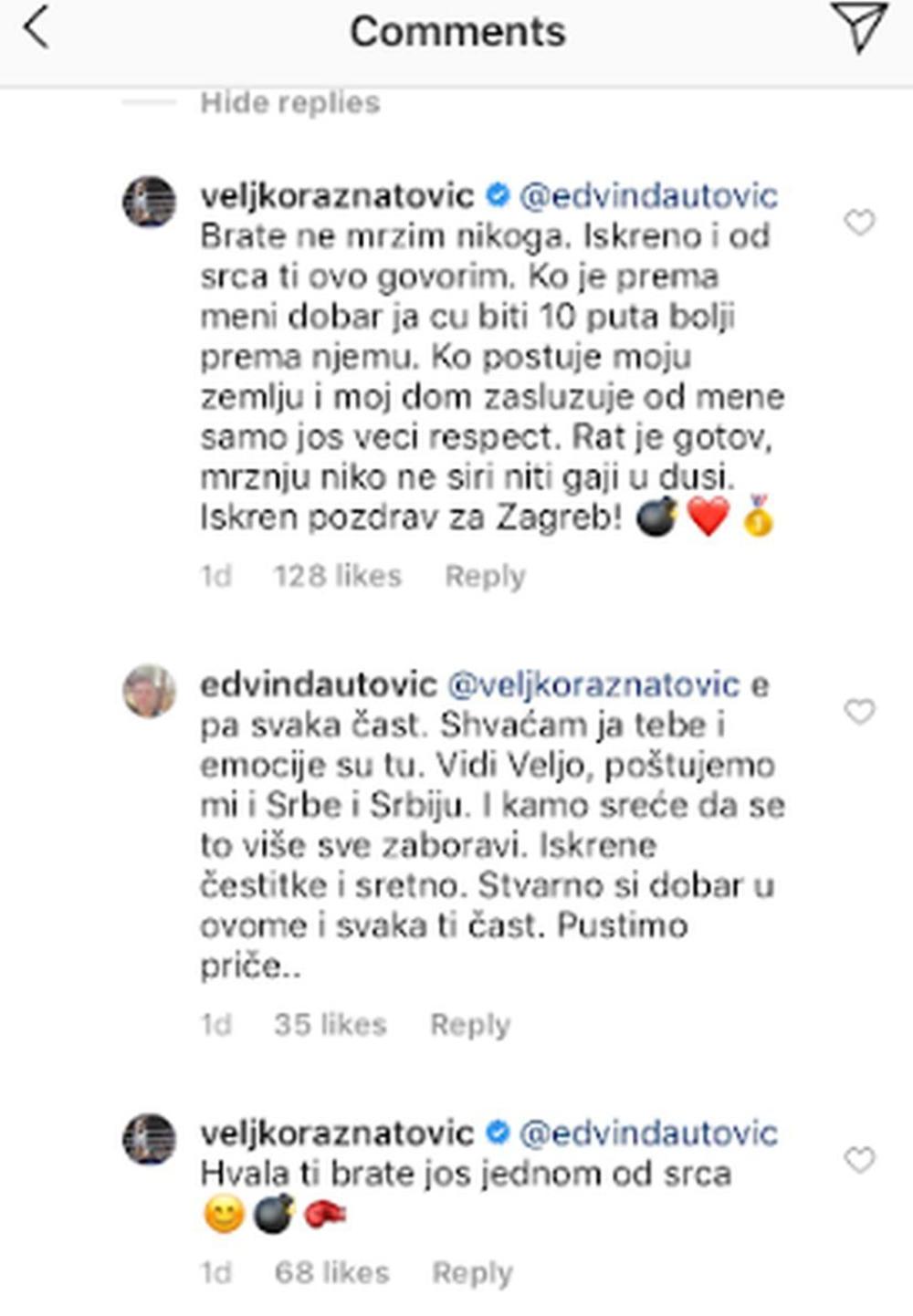Reply to the comment with 128 likes
This screenshot has height=1316, width=913.
tap(485, 576)
